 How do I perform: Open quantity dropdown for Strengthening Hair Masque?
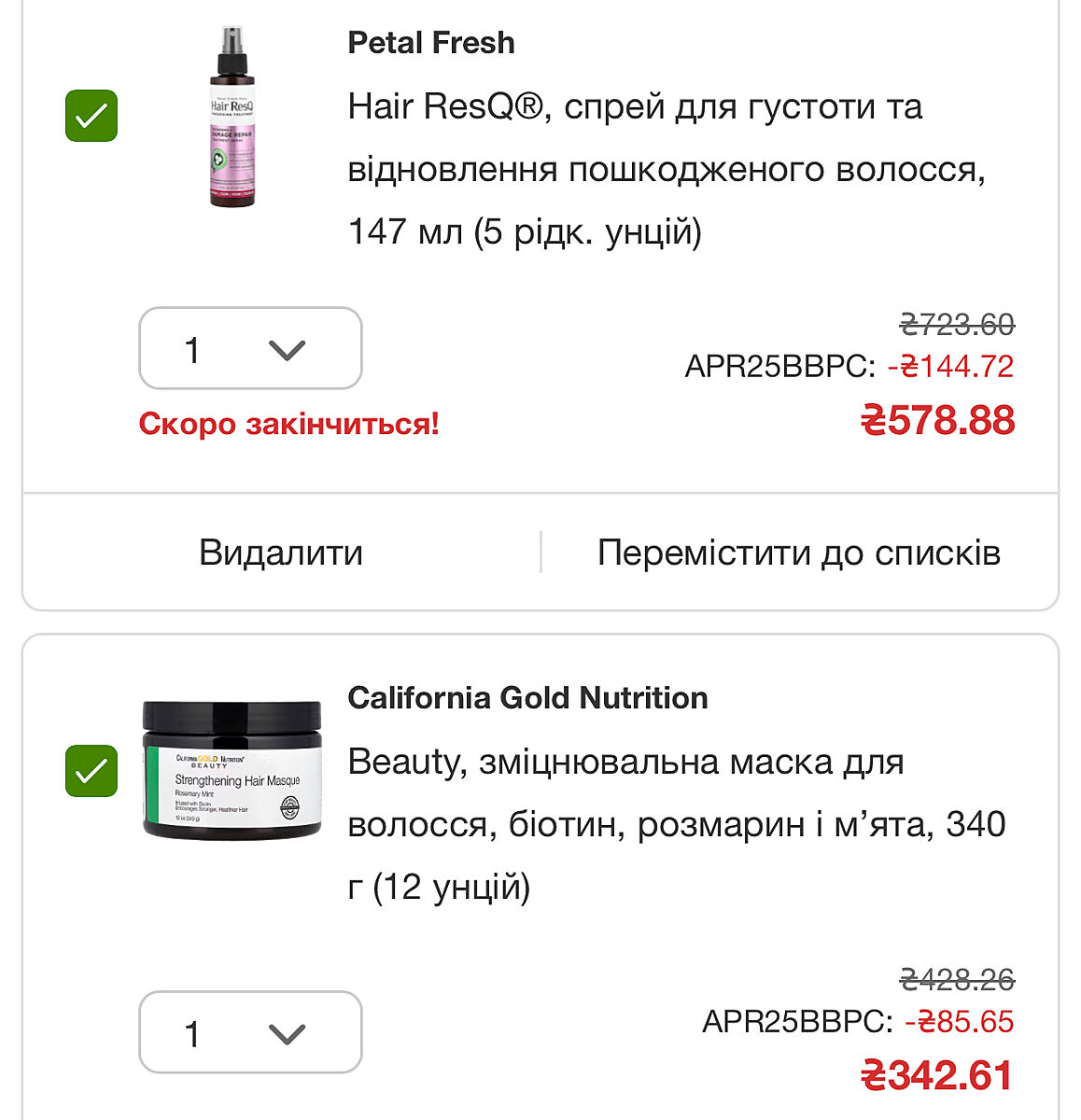(250, 1032)
